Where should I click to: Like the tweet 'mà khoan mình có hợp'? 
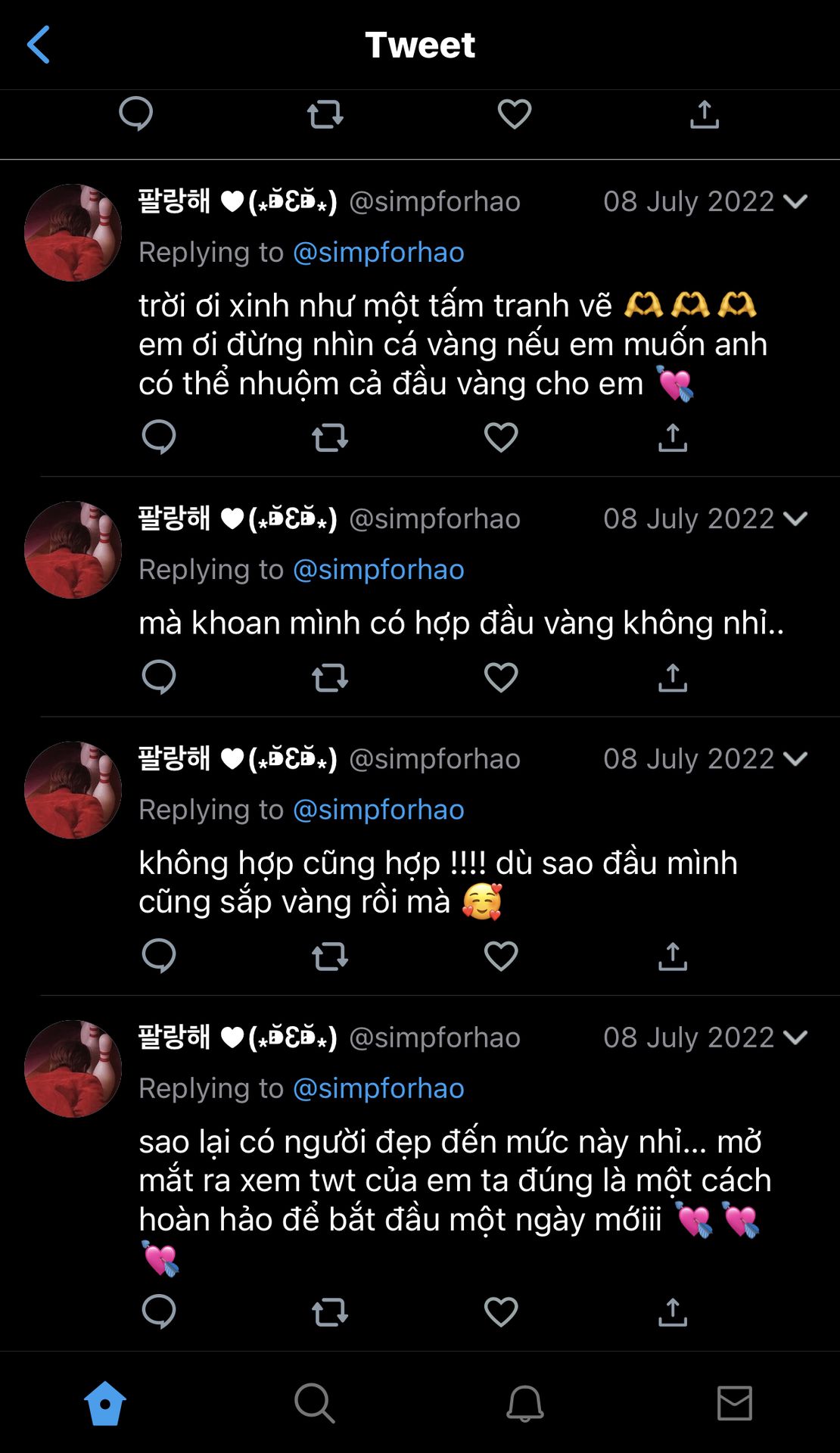[x=501, y=677]
